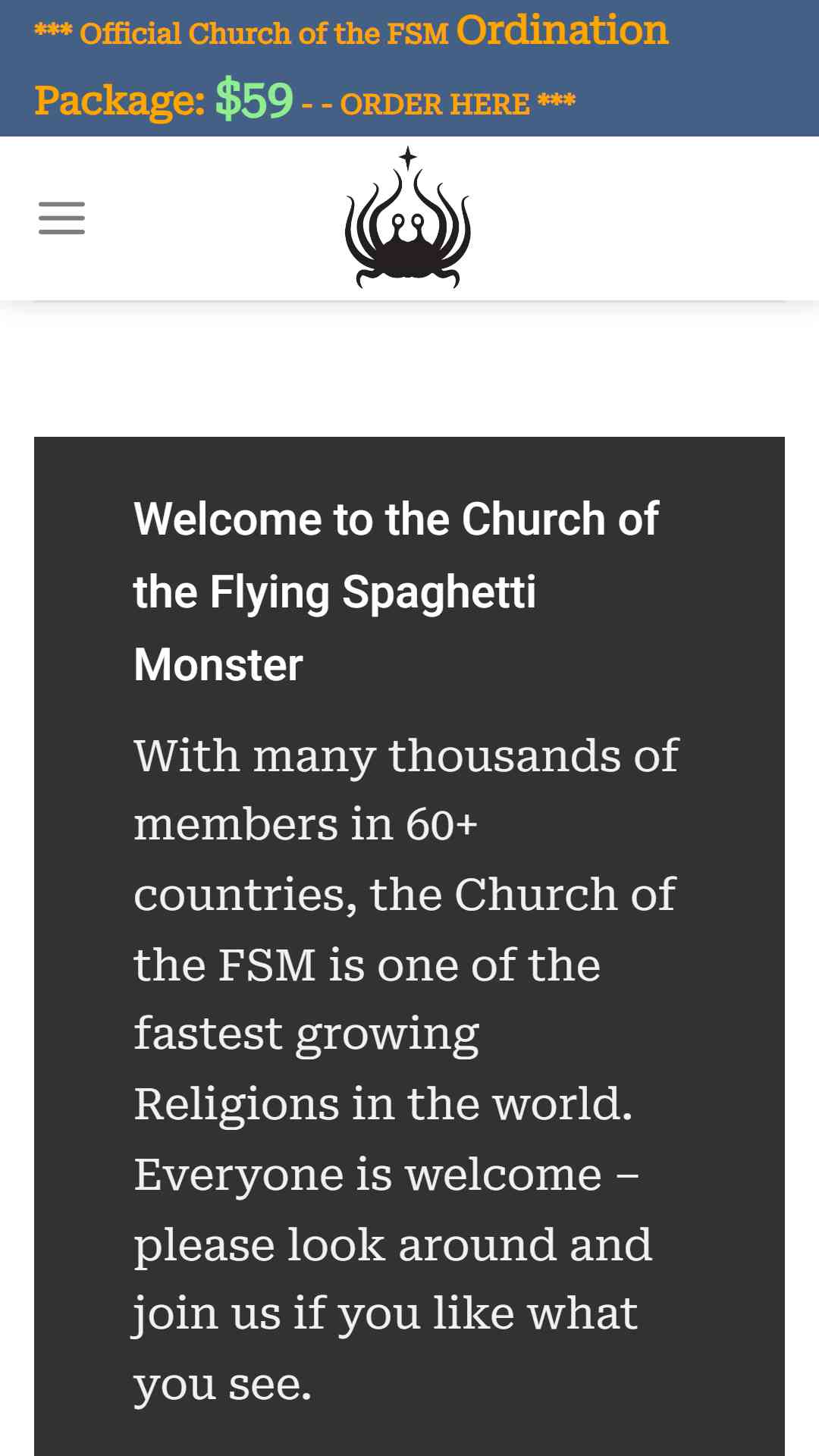
Task: Tap the Ordination Package order banner
Action: 351,67
